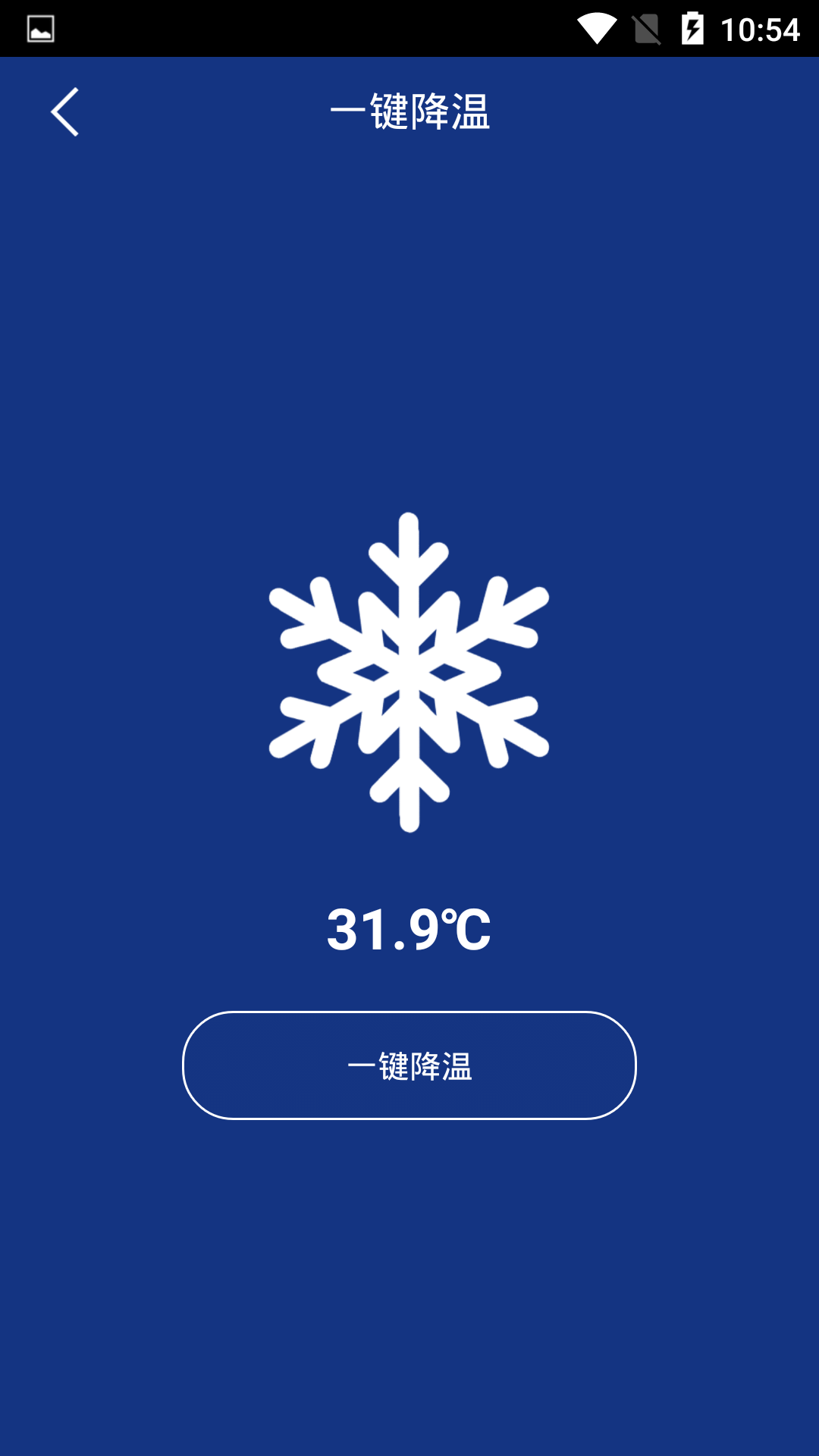Click the 一键降温 title text

point(409,111)
